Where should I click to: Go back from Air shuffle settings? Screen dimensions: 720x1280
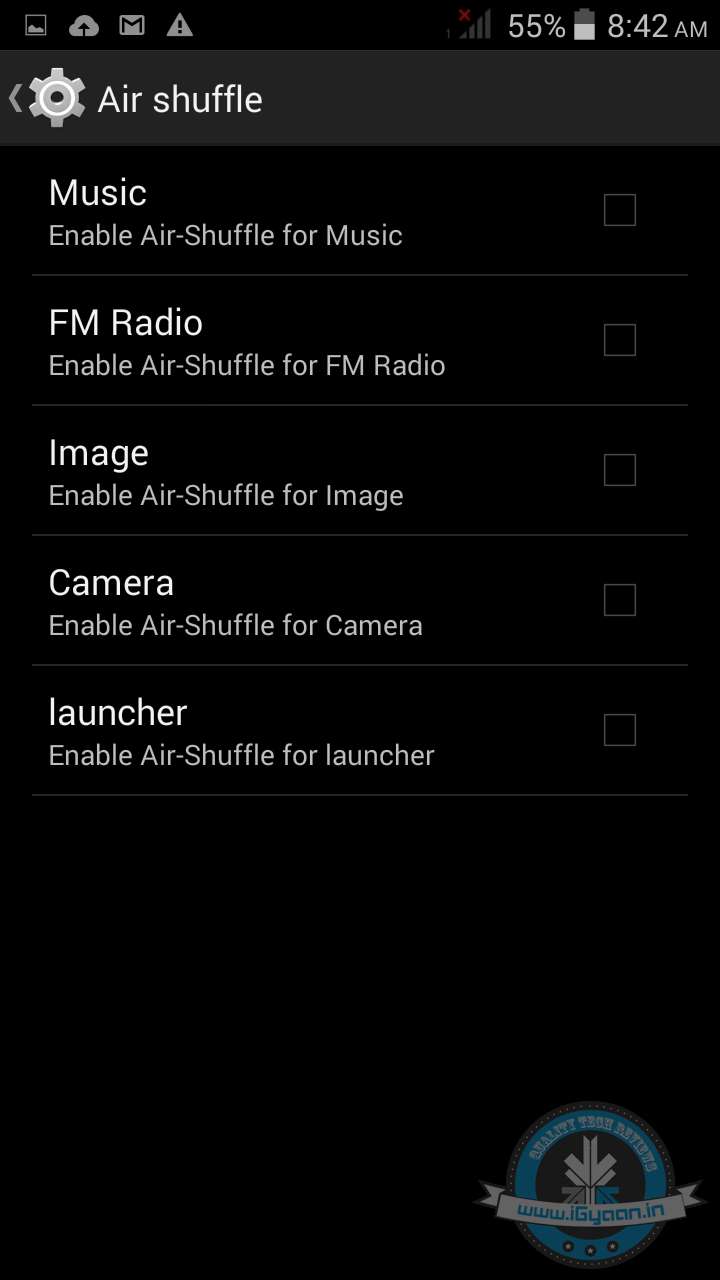point(45,98)
